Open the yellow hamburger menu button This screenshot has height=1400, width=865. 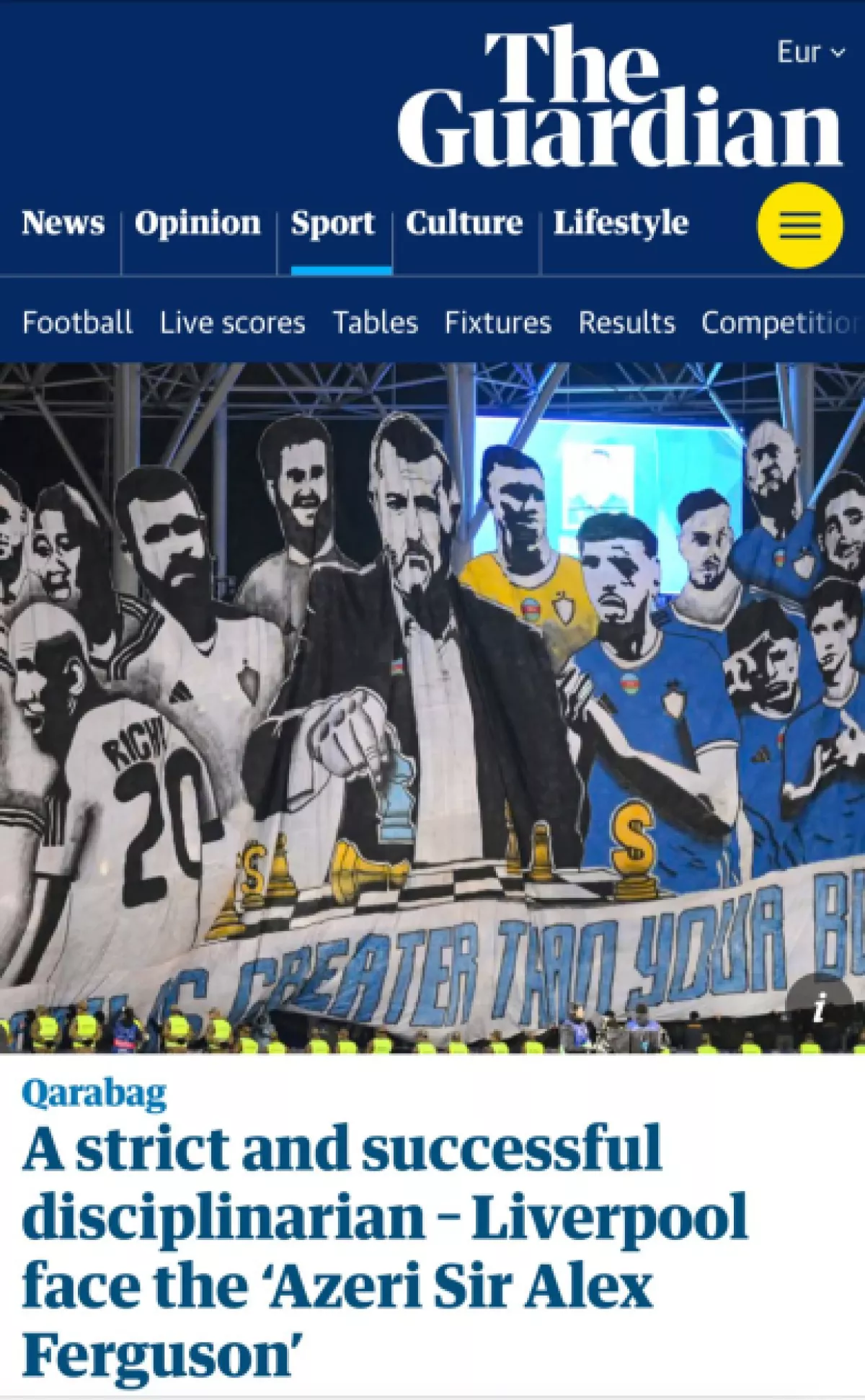pos(799,225)
